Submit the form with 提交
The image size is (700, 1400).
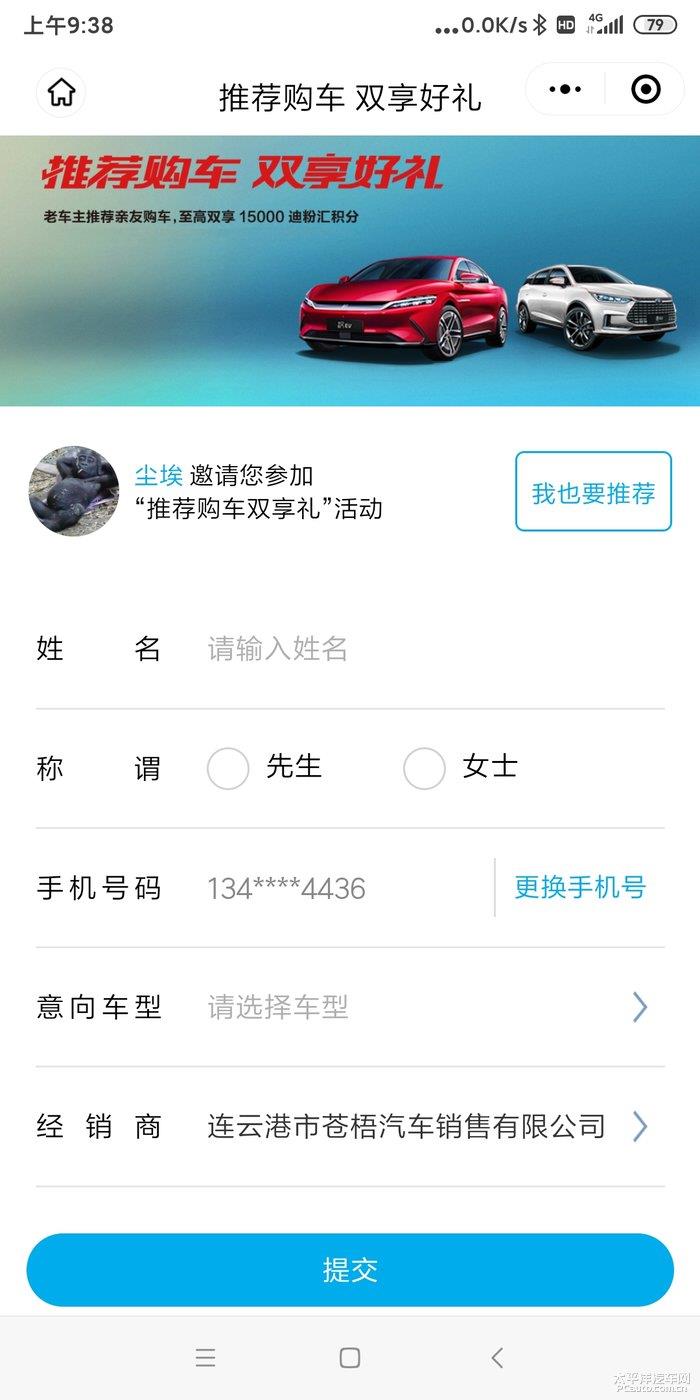tap(350, 1270)
